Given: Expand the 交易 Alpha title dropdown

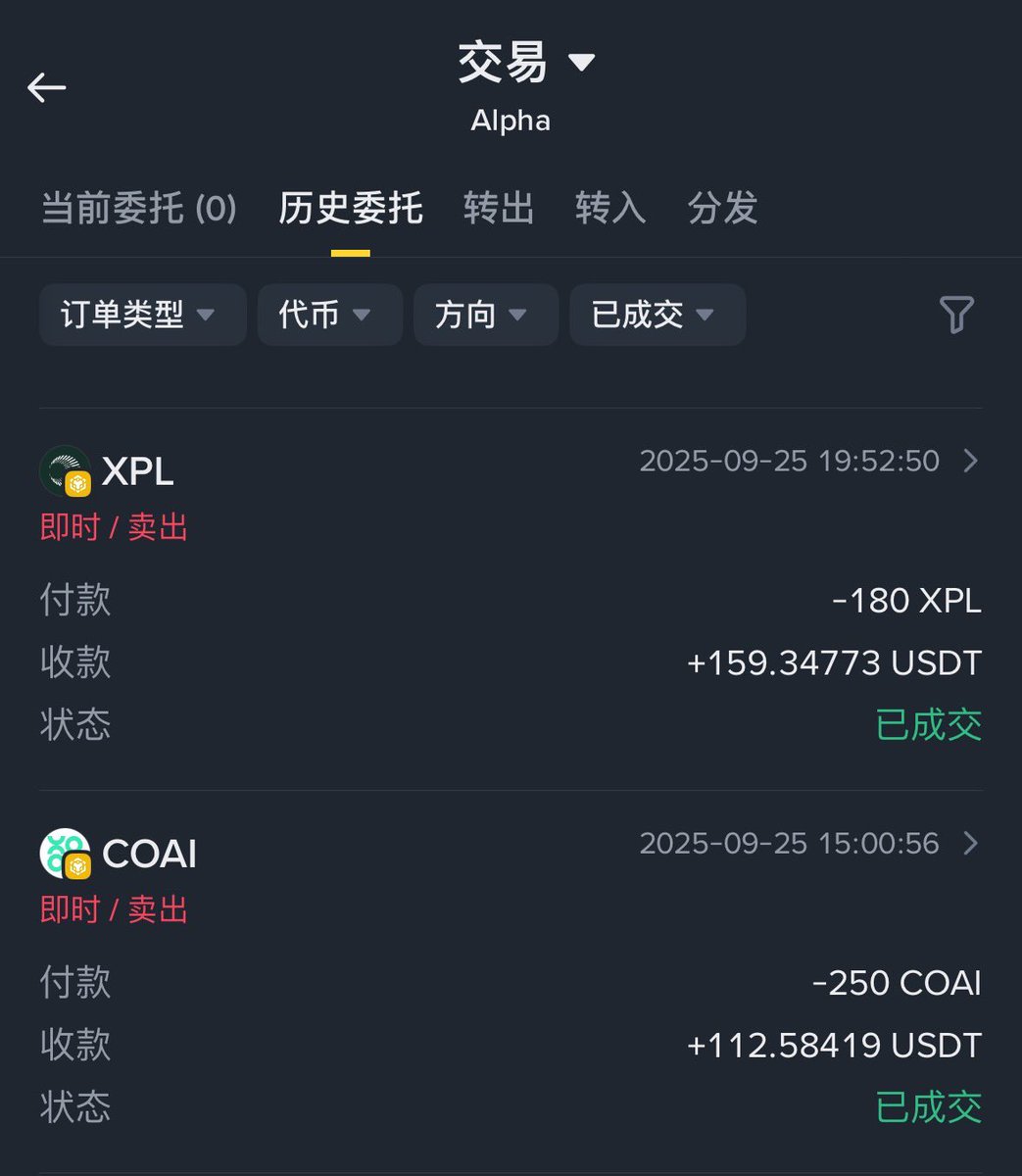Looking at the screenshot, I should tap(526, 65).
